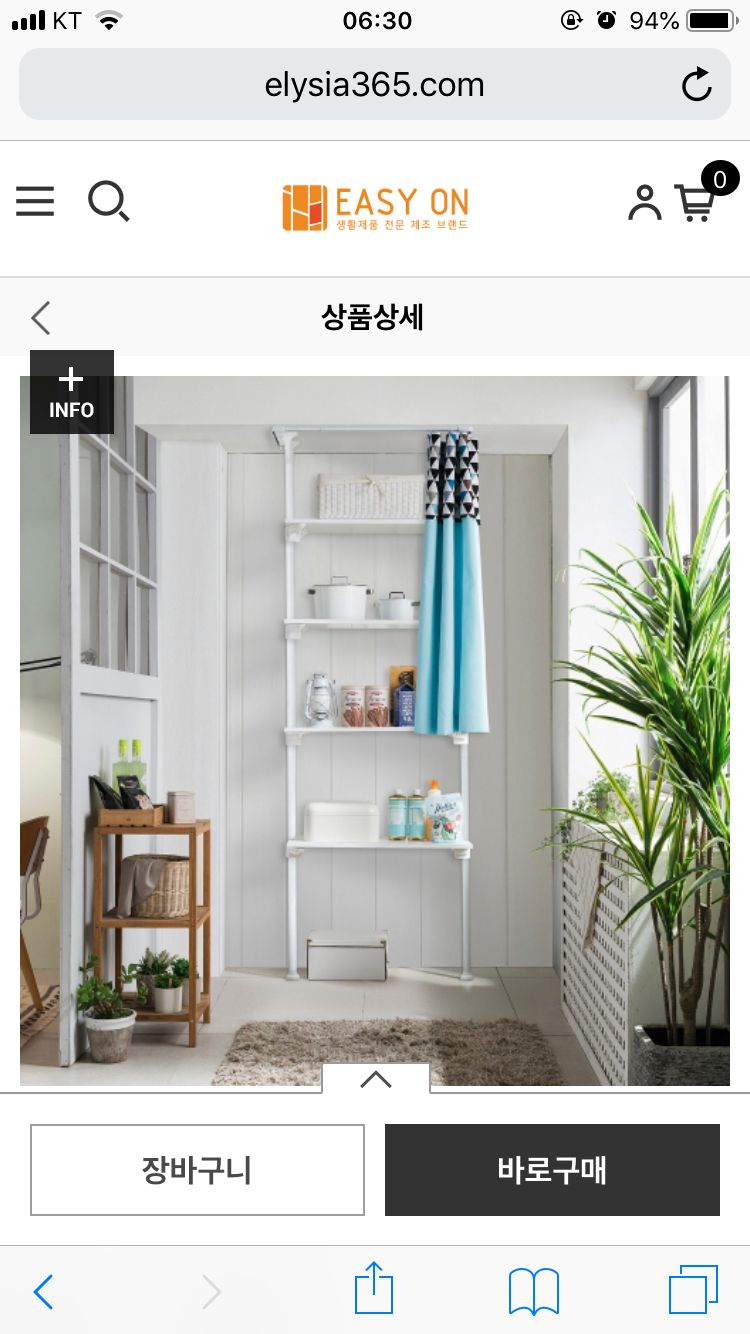Go back using the 상품상세 arrow

pos(40,318)
